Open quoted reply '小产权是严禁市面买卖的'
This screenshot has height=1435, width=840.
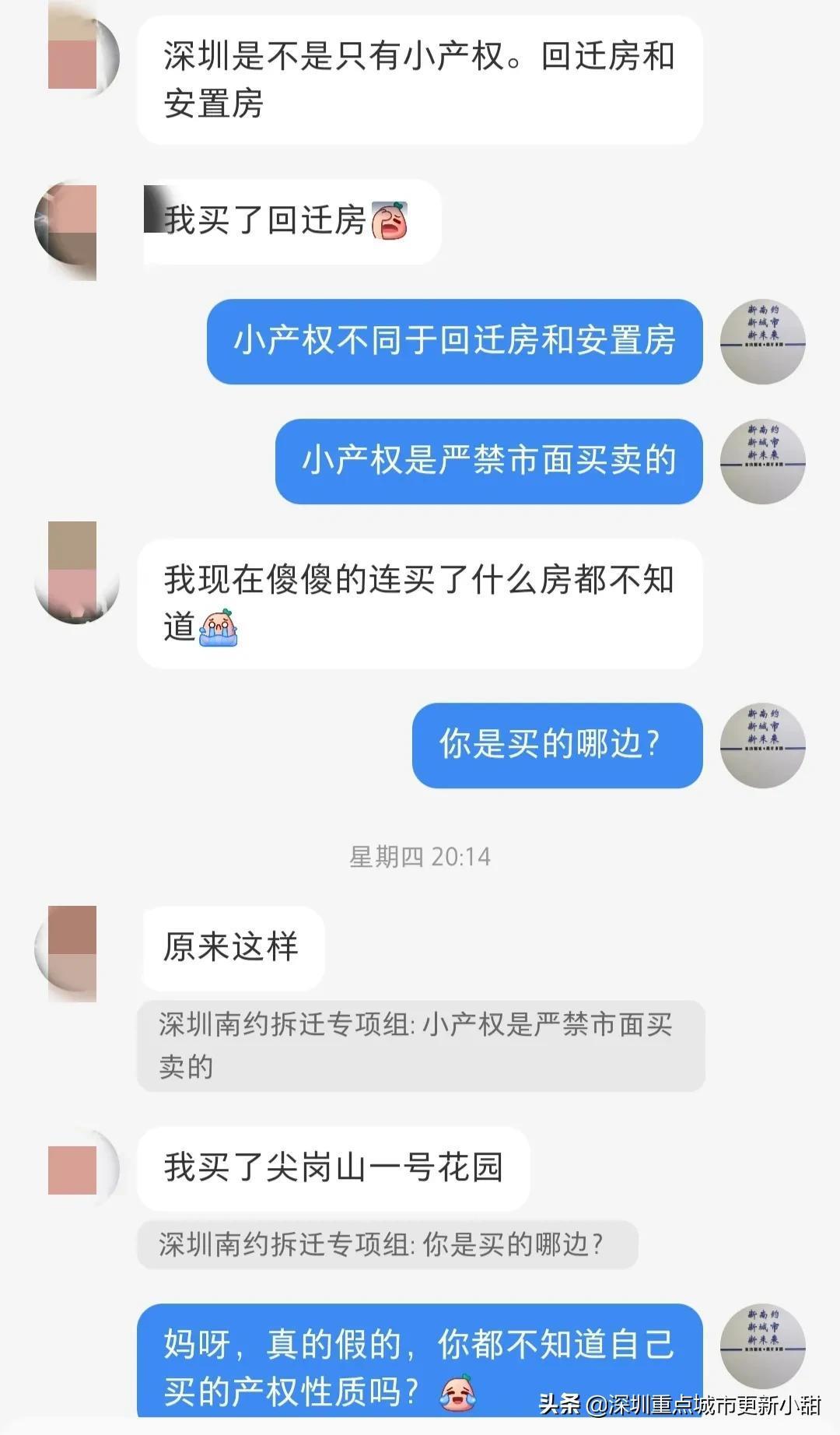pyautogui.click(x=420, y=1045)
